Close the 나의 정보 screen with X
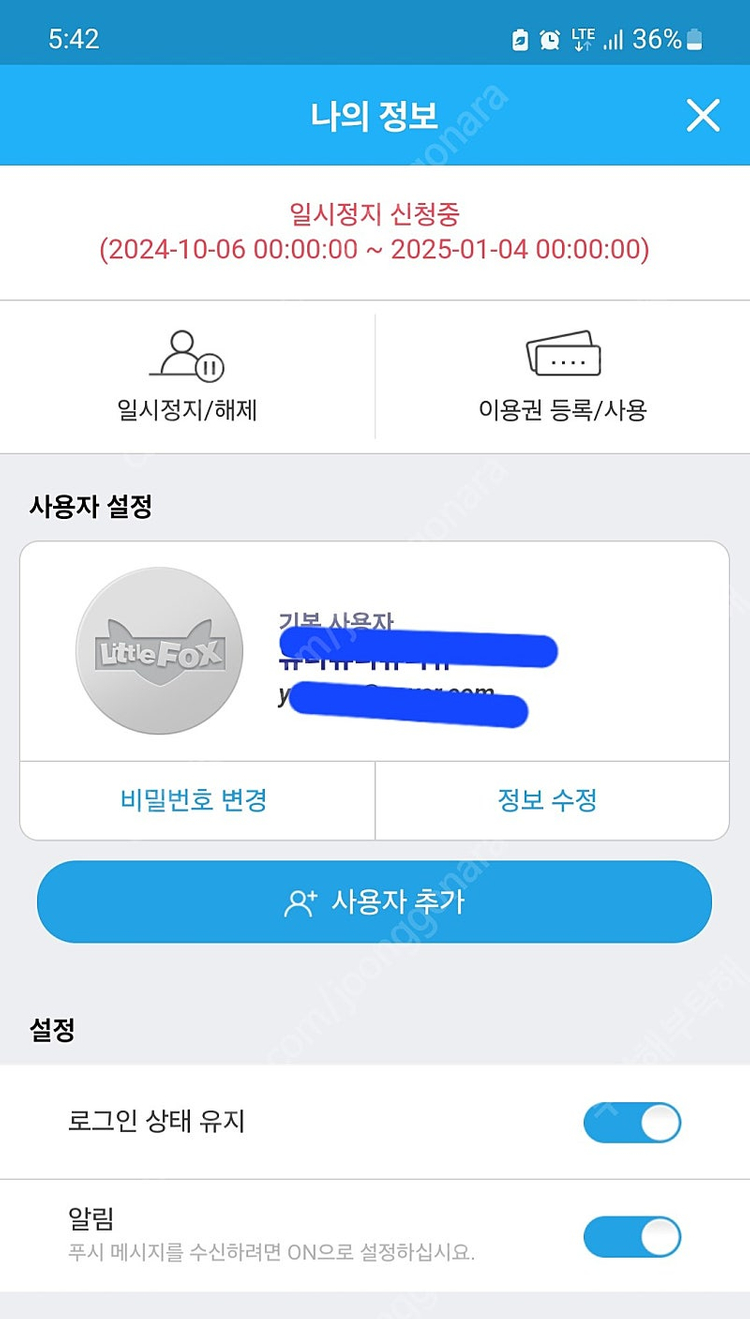The height and width of the screenshot is (1319, 750). [x=704, y=116]
